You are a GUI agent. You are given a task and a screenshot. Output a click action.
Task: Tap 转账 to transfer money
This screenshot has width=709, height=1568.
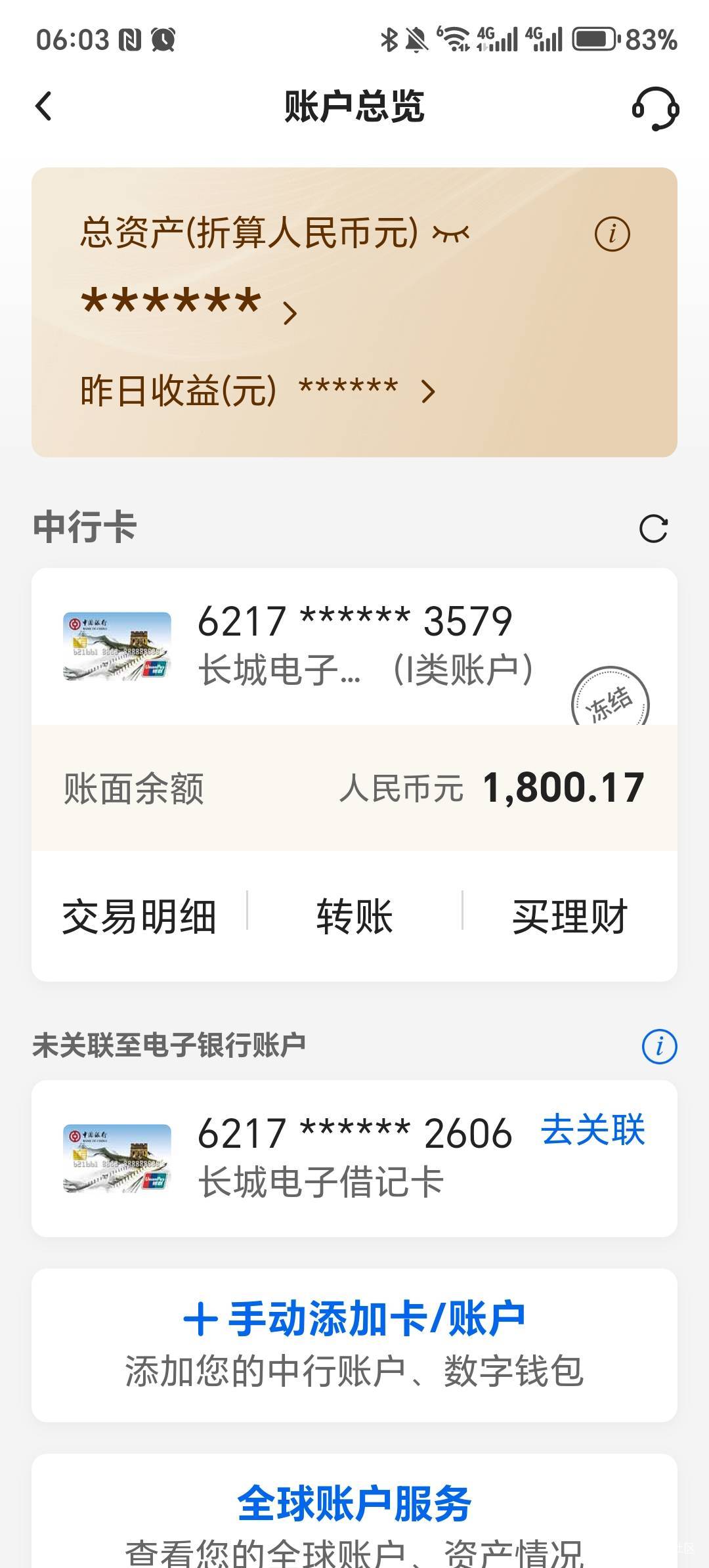coord(354,917)
